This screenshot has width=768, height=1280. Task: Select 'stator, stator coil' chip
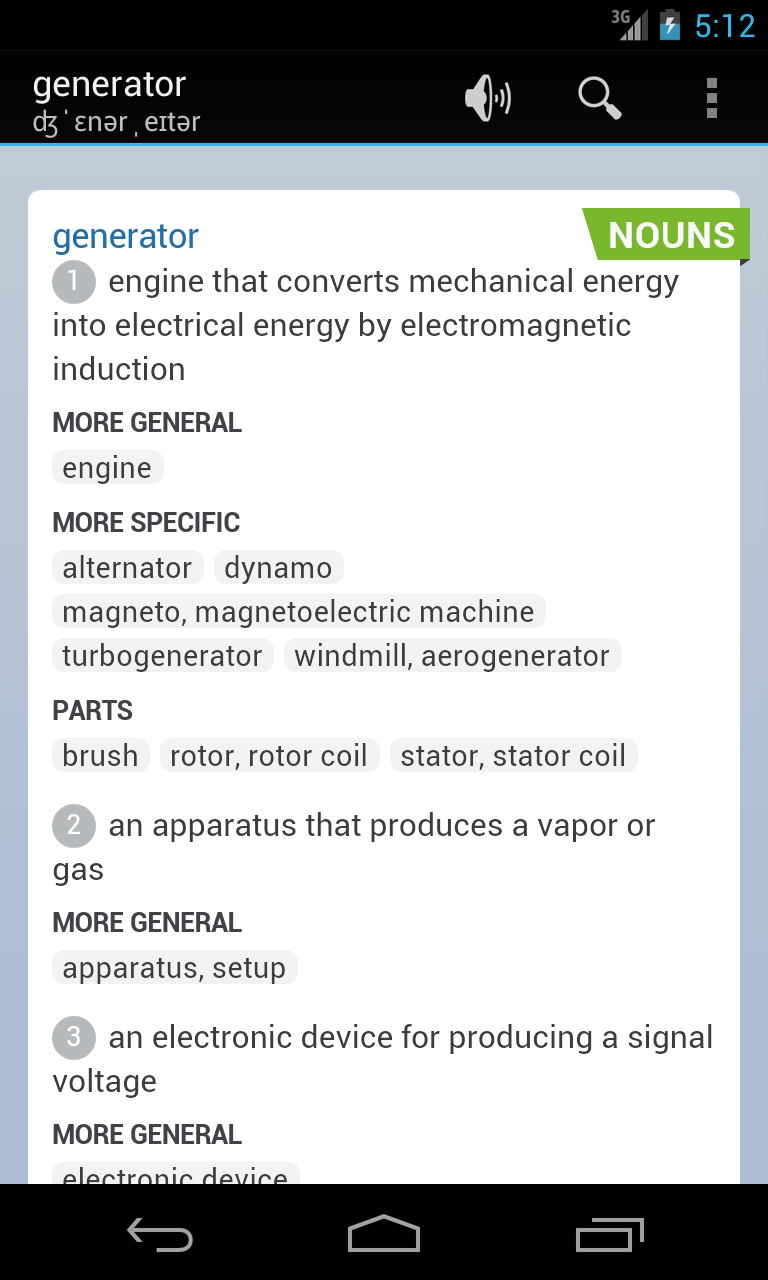click(513, 756)
